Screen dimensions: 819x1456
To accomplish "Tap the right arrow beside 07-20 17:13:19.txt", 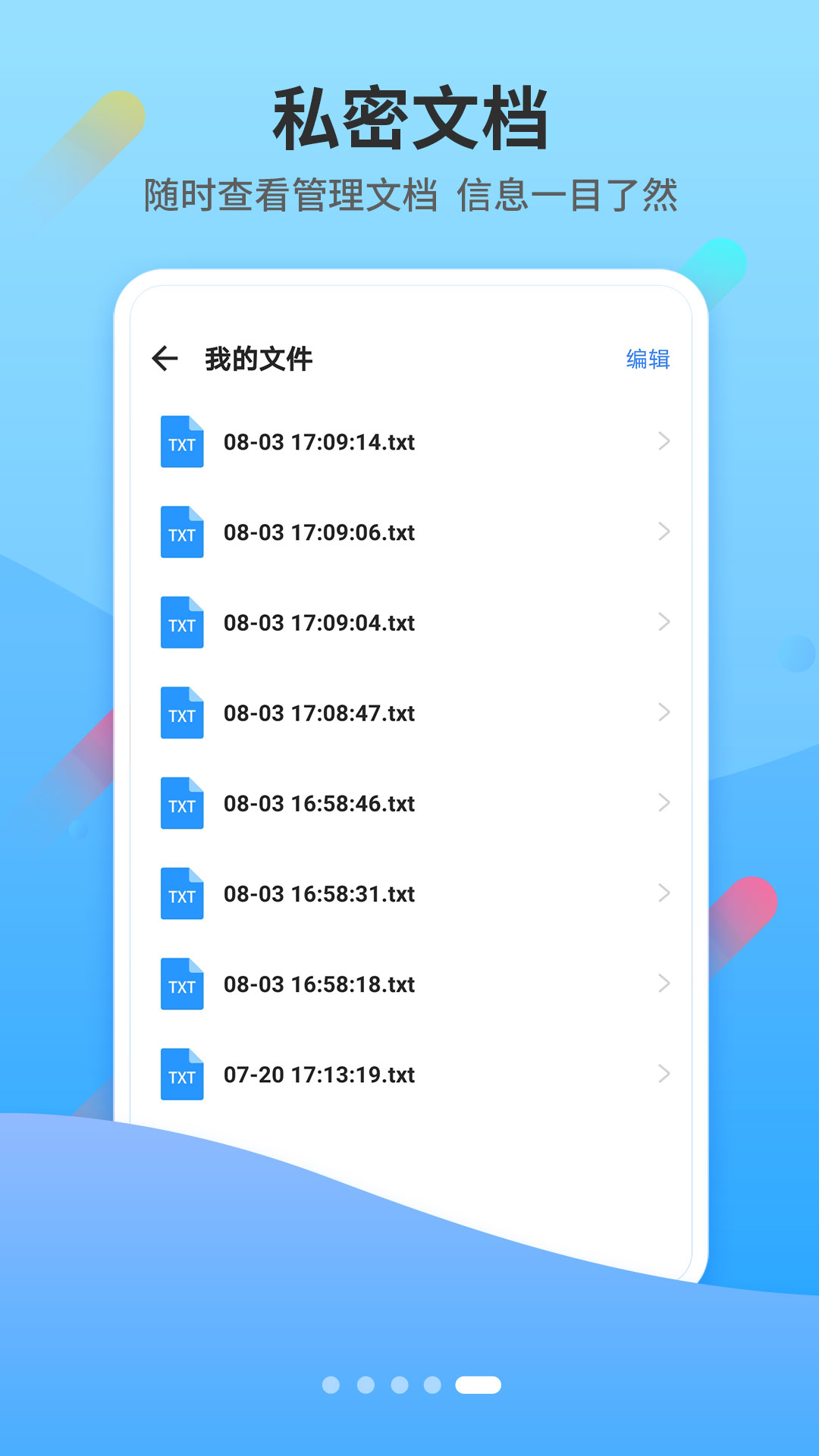I will point(665,1075).
